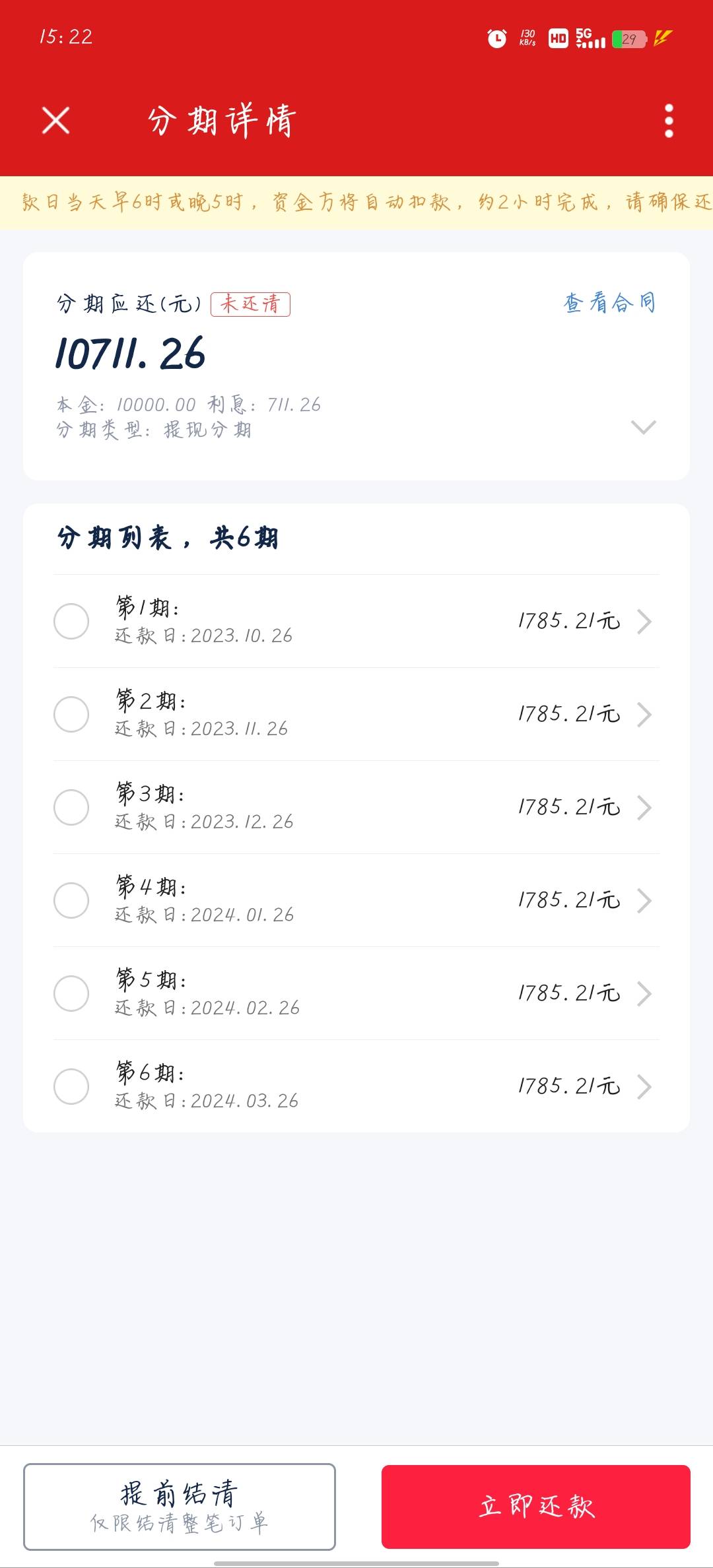Open the 查看合同 link
The height and width of the screenshot is (1568, 713).
tap(609, 303)
